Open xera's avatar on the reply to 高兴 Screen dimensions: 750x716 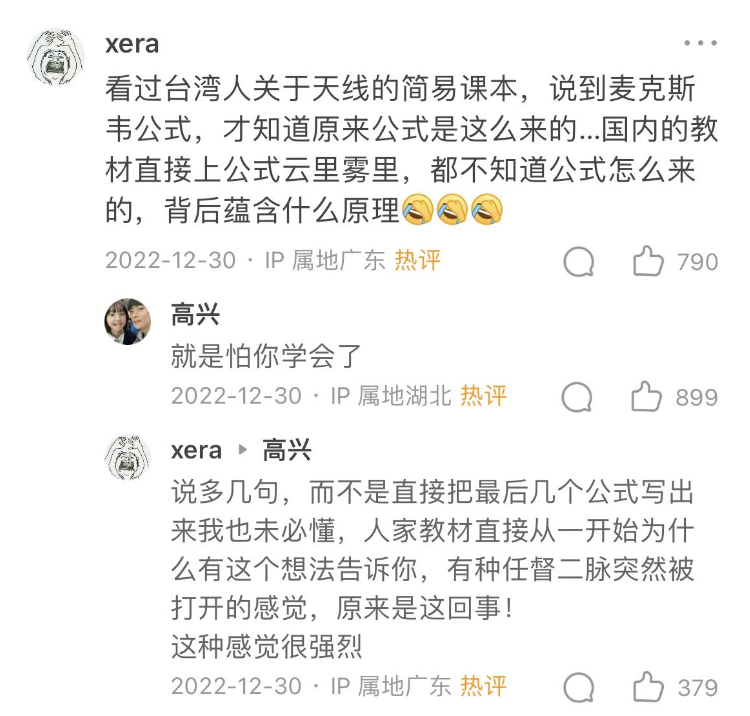tap(127, 459)
